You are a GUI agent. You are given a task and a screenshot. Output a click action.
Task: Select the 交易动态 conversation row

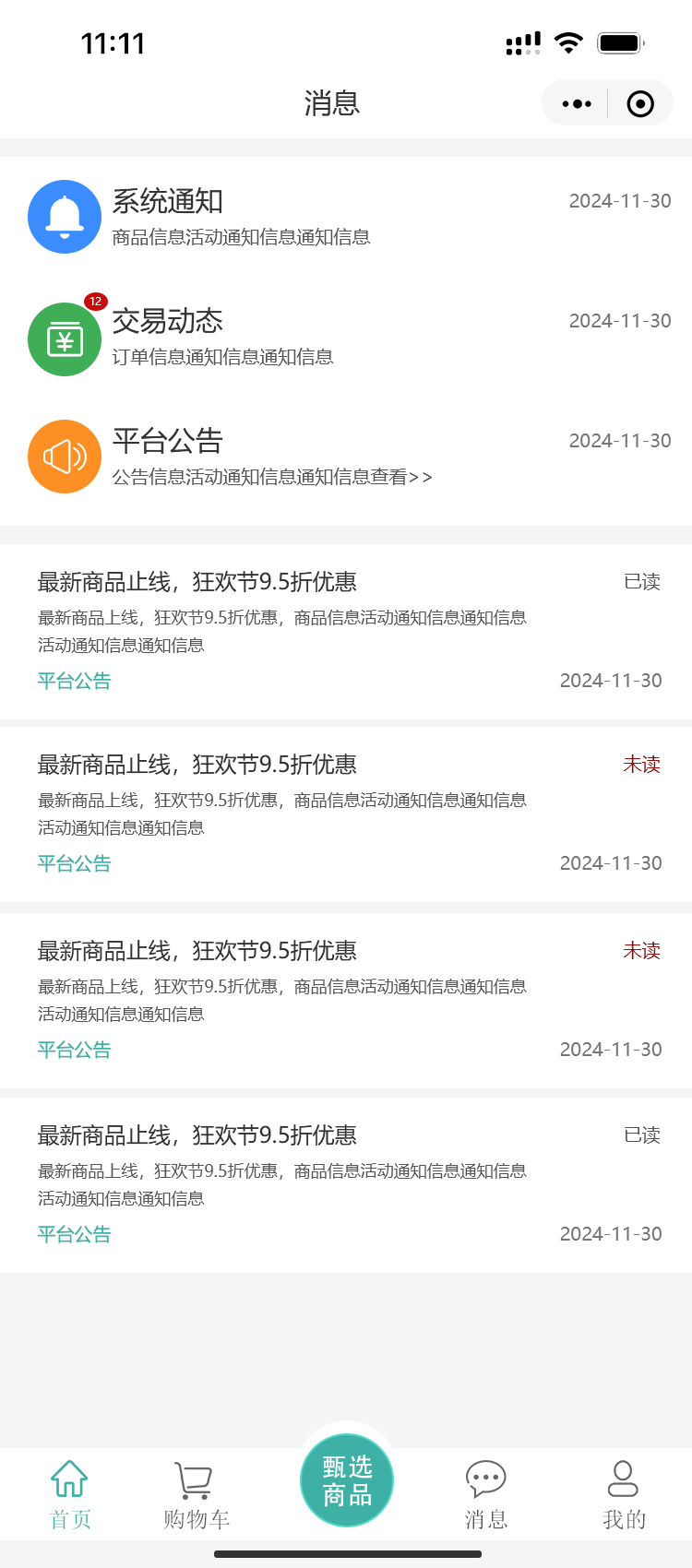click(277, 339)
